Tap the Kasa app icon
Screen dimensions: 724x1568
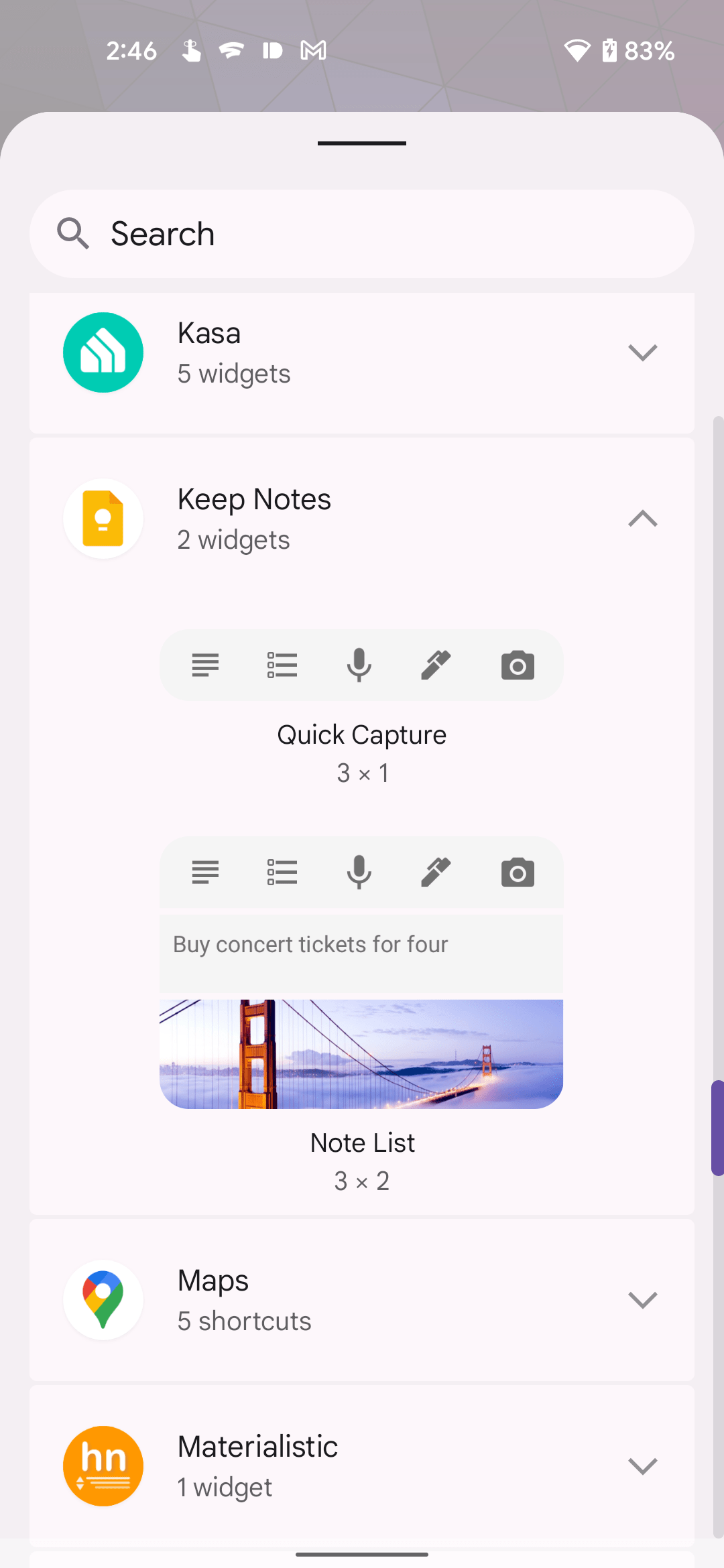[103, 352]
